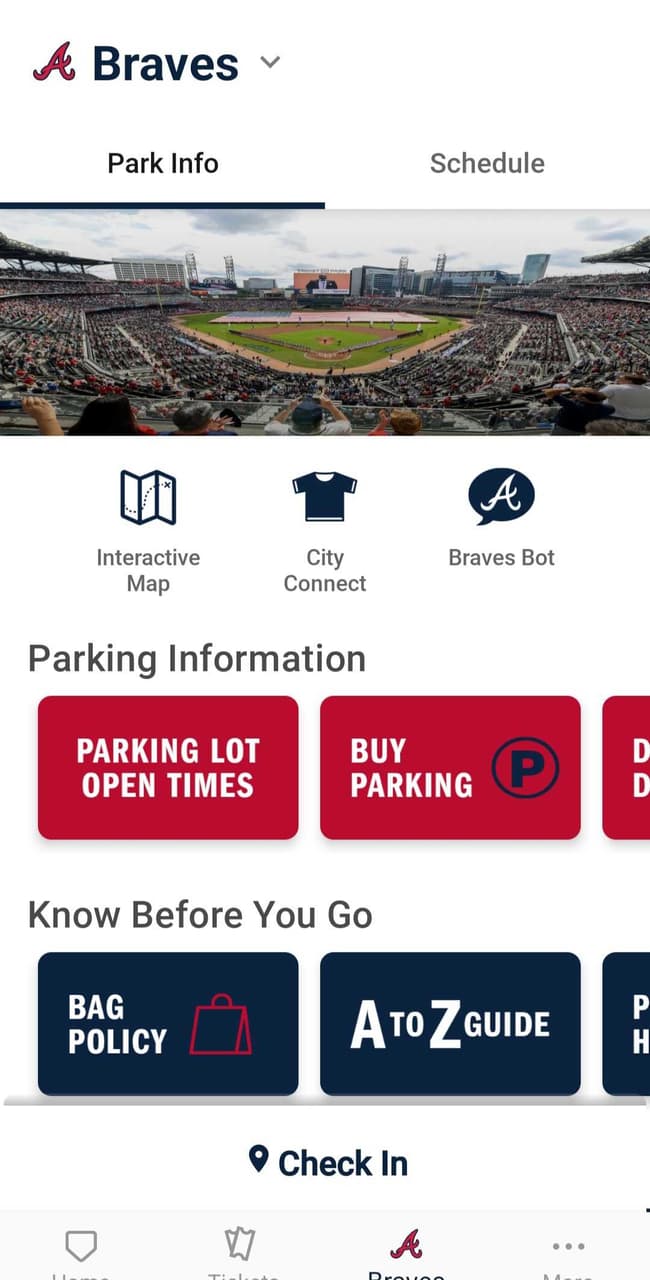Open the Tickets tab

(242, 1250)
